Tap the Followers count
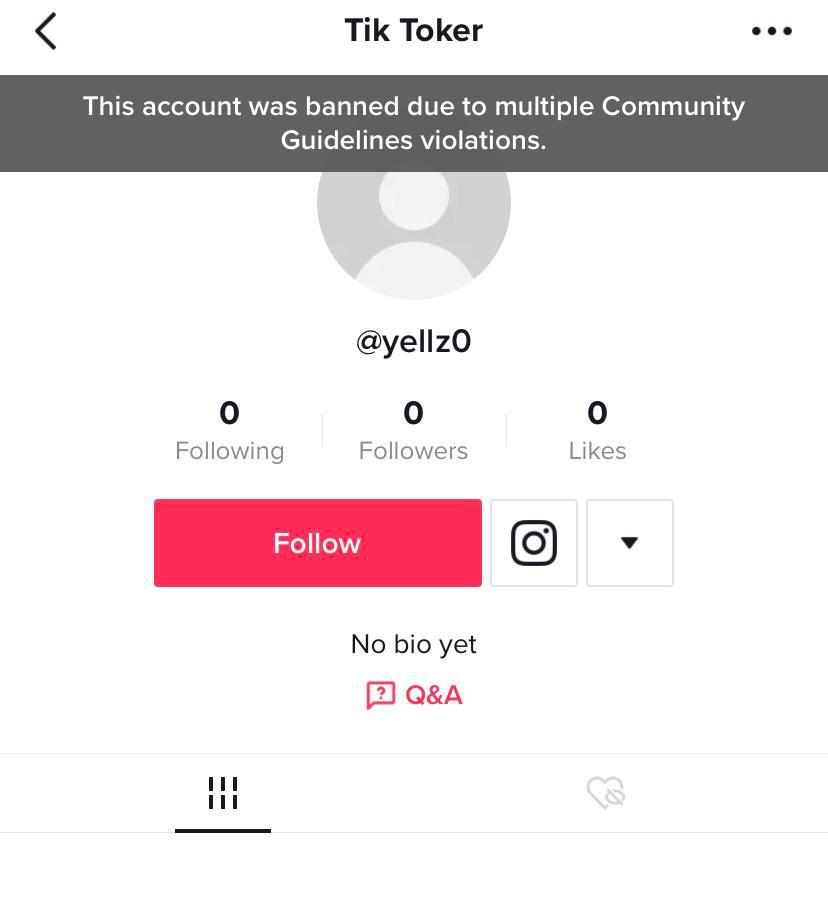This screenshot has height=915, width=828. click(413, 428)
